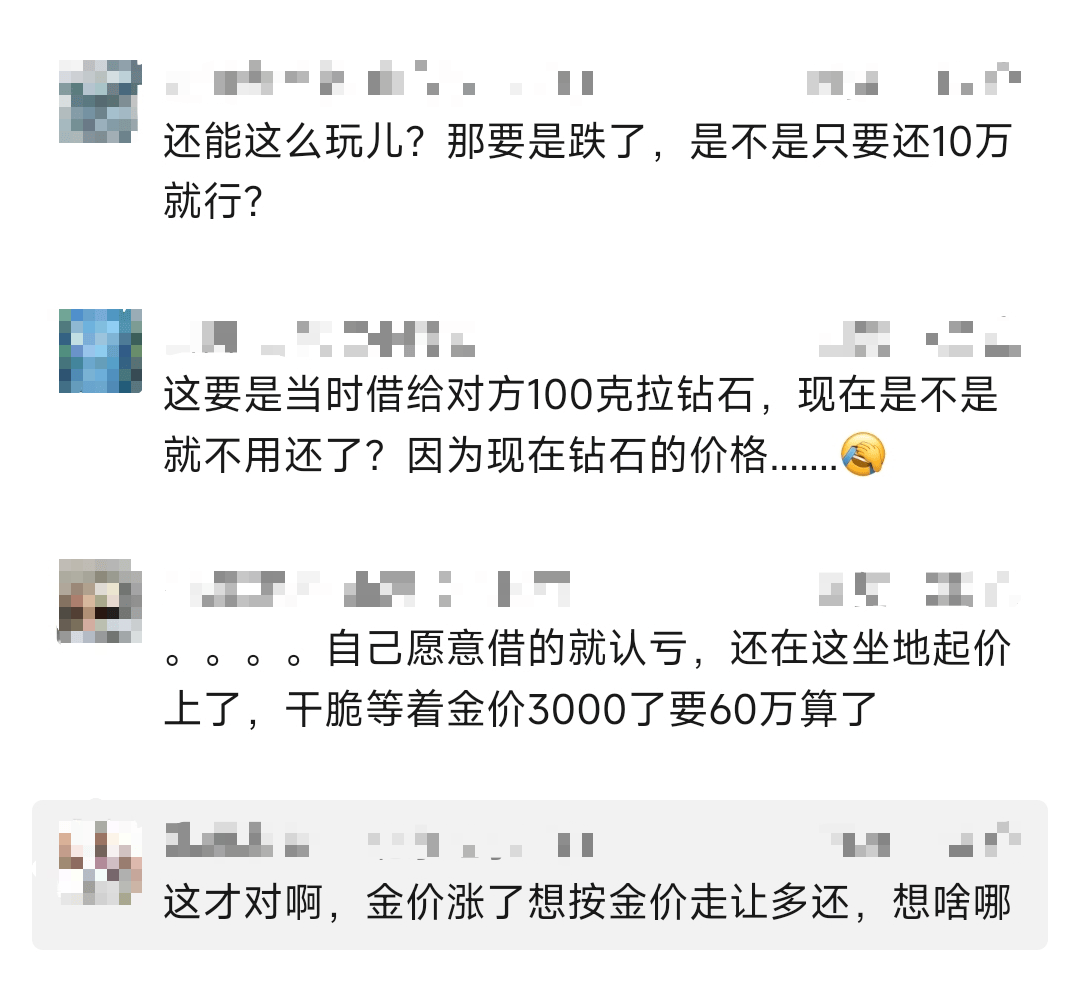
Task: View avatar of the 坐地起价 commenter
Action: 100,601
